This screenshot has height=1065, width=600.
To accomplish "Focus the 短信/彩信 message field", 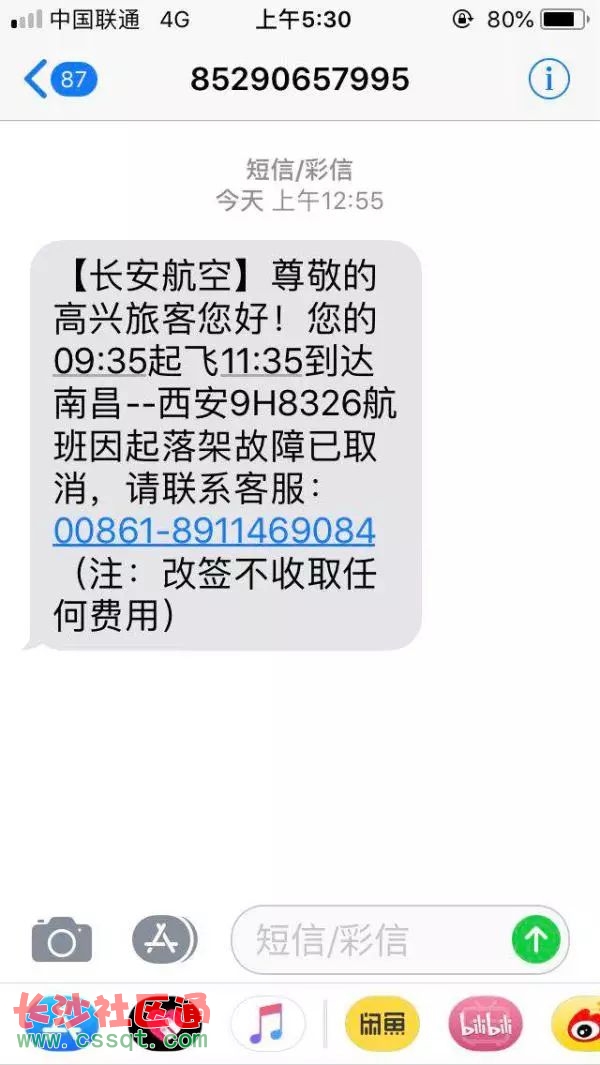I will click(370, 940).
